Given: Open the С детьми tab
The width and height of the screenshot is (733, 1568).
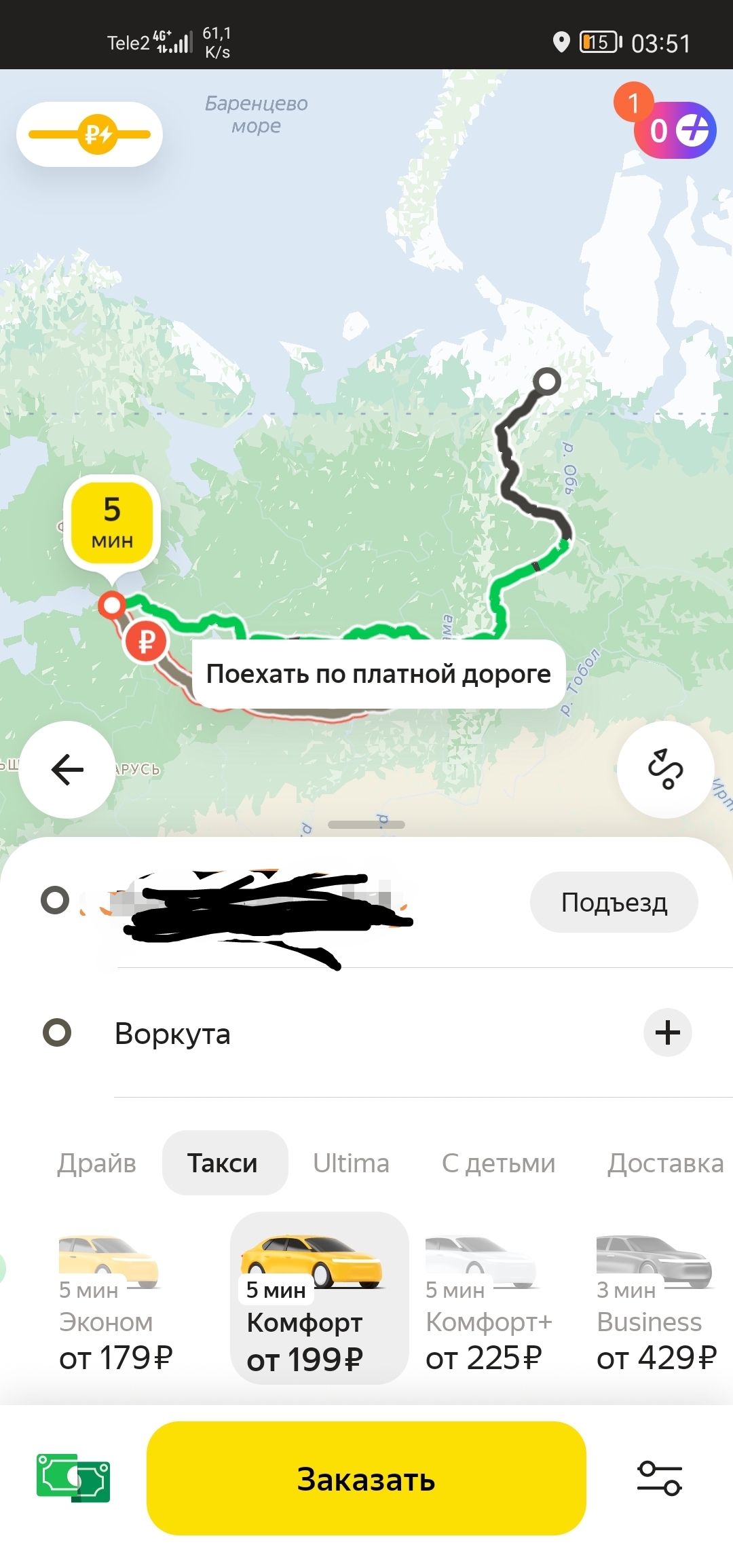Looking at the screenshot, I should tap(498, 1163).
